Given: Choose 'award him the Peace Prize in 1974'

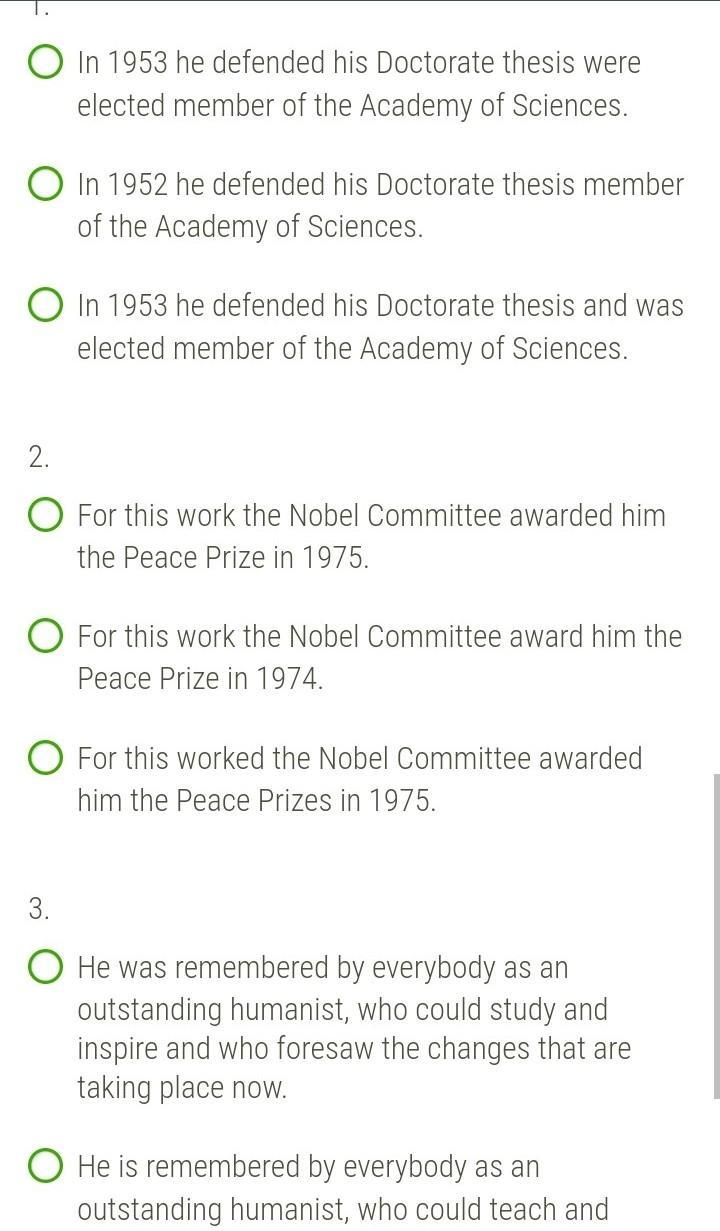Looking at the screenshot, I should pos(45,637).
